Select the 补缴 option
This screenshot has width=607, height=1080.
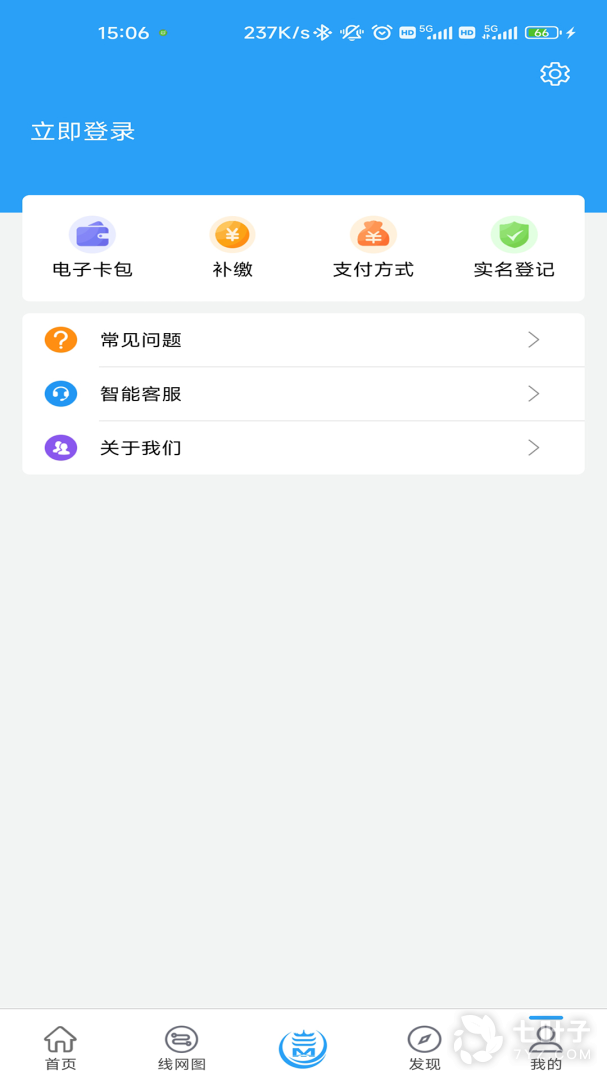(x=232, y=248)
